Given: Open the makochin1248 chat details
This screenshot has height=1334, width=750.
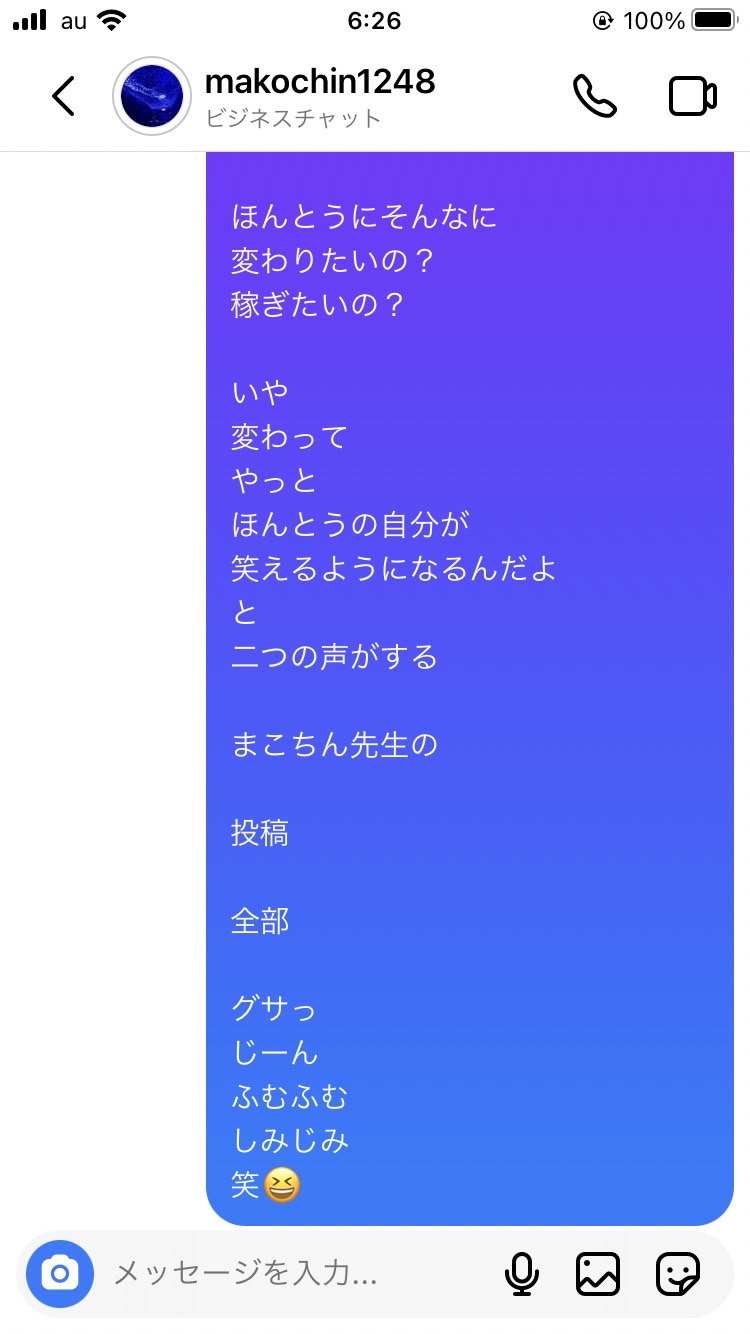Looking at the screenshot, I should tap(320, 96).
